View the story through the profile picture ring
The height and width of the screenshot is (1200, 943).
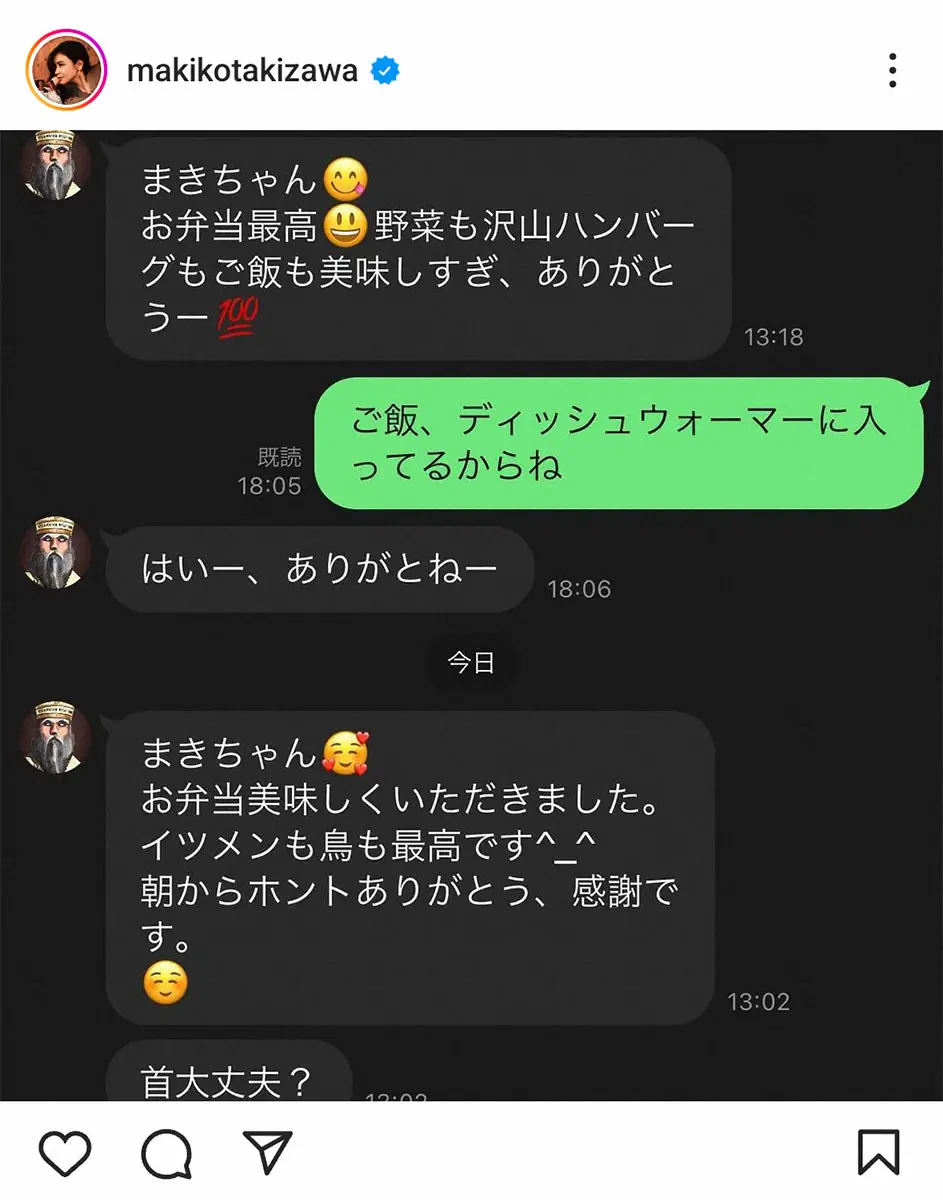click(63, 68)
